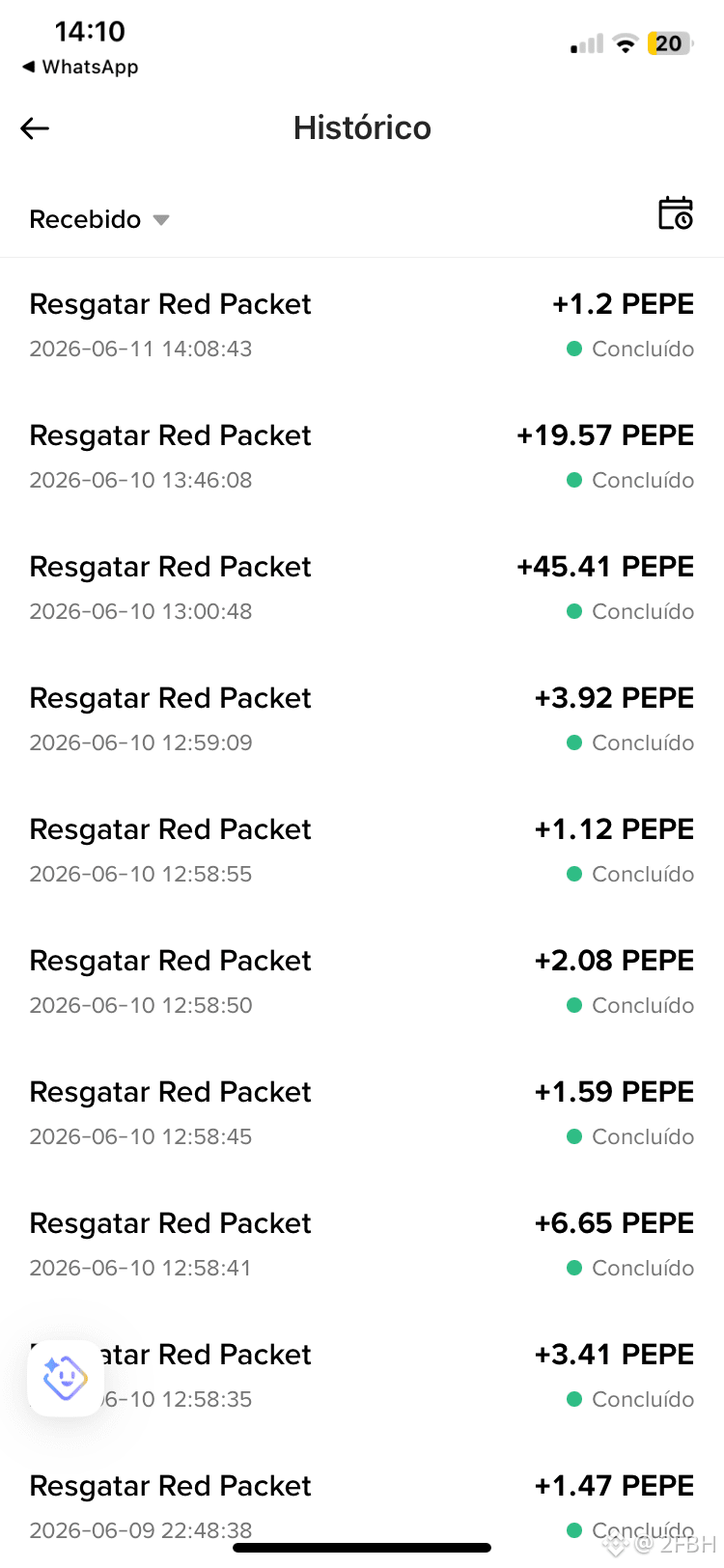Tap the floating assistant robot icon
724x1568 pixels.
pos(65,1378)
